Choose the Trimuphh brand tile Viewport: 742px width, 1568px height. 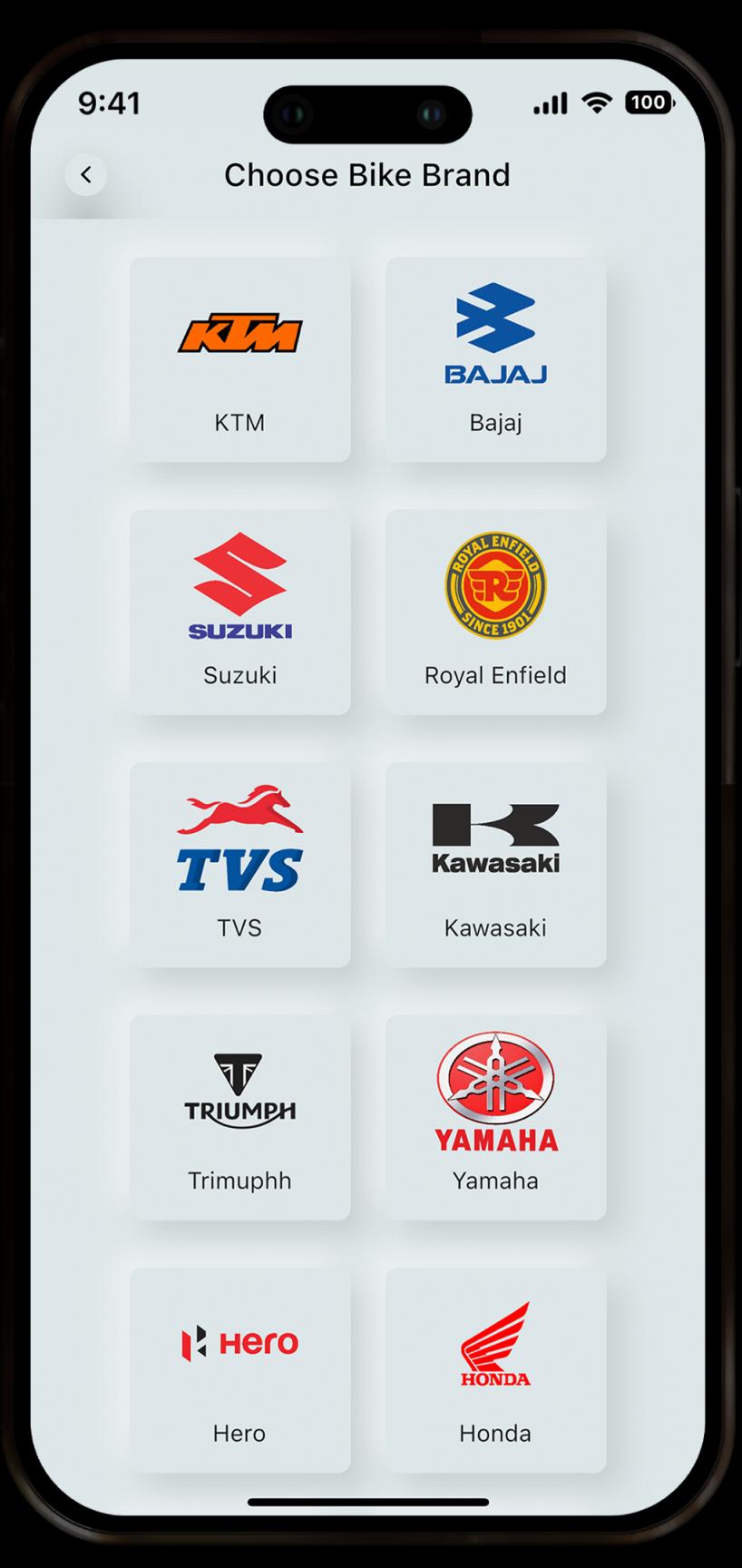[239, 1117]
